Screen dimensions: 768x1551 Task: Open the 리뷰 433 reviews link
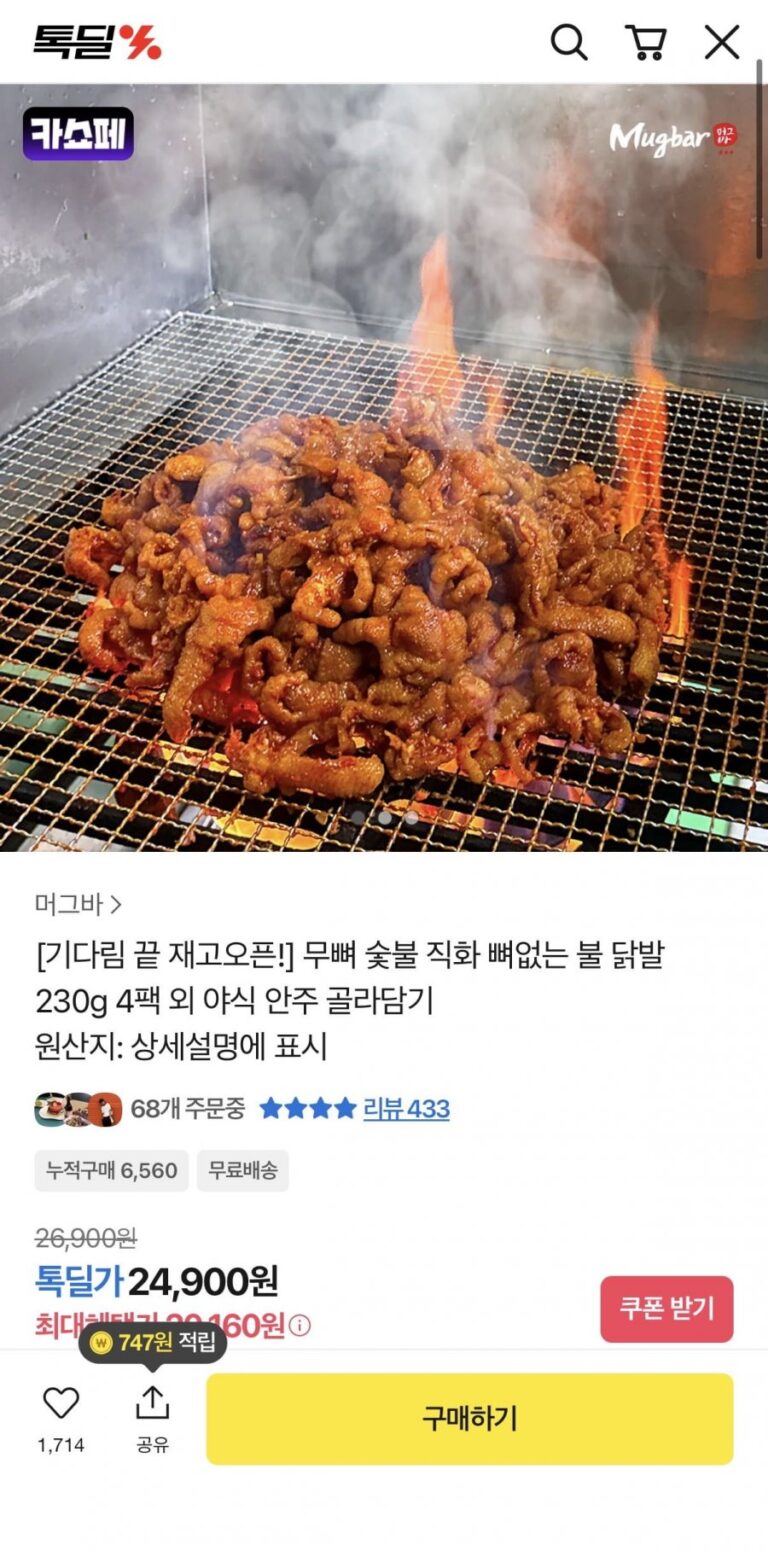(406, 1108)
